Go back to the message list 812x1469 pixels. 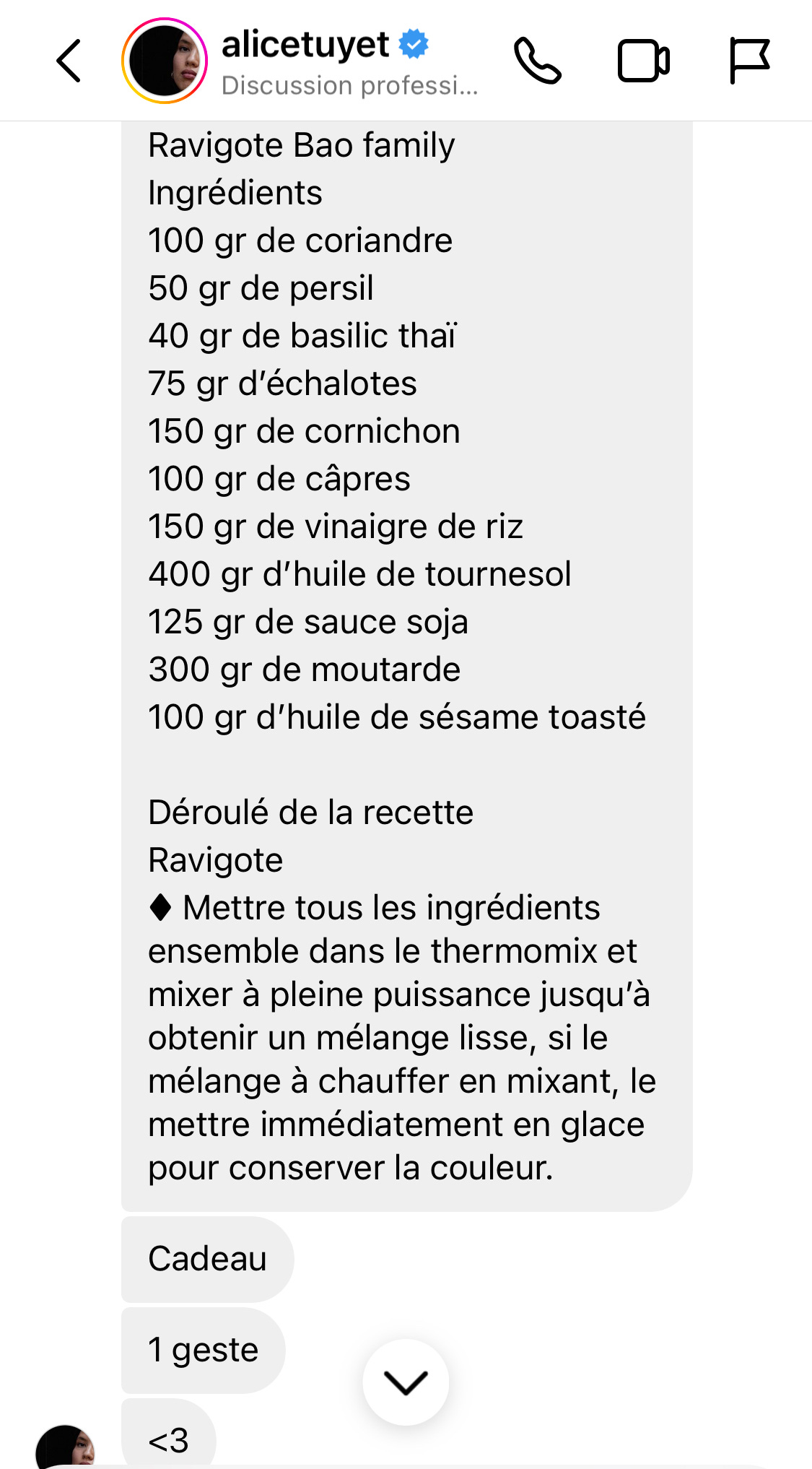point(69,61)
